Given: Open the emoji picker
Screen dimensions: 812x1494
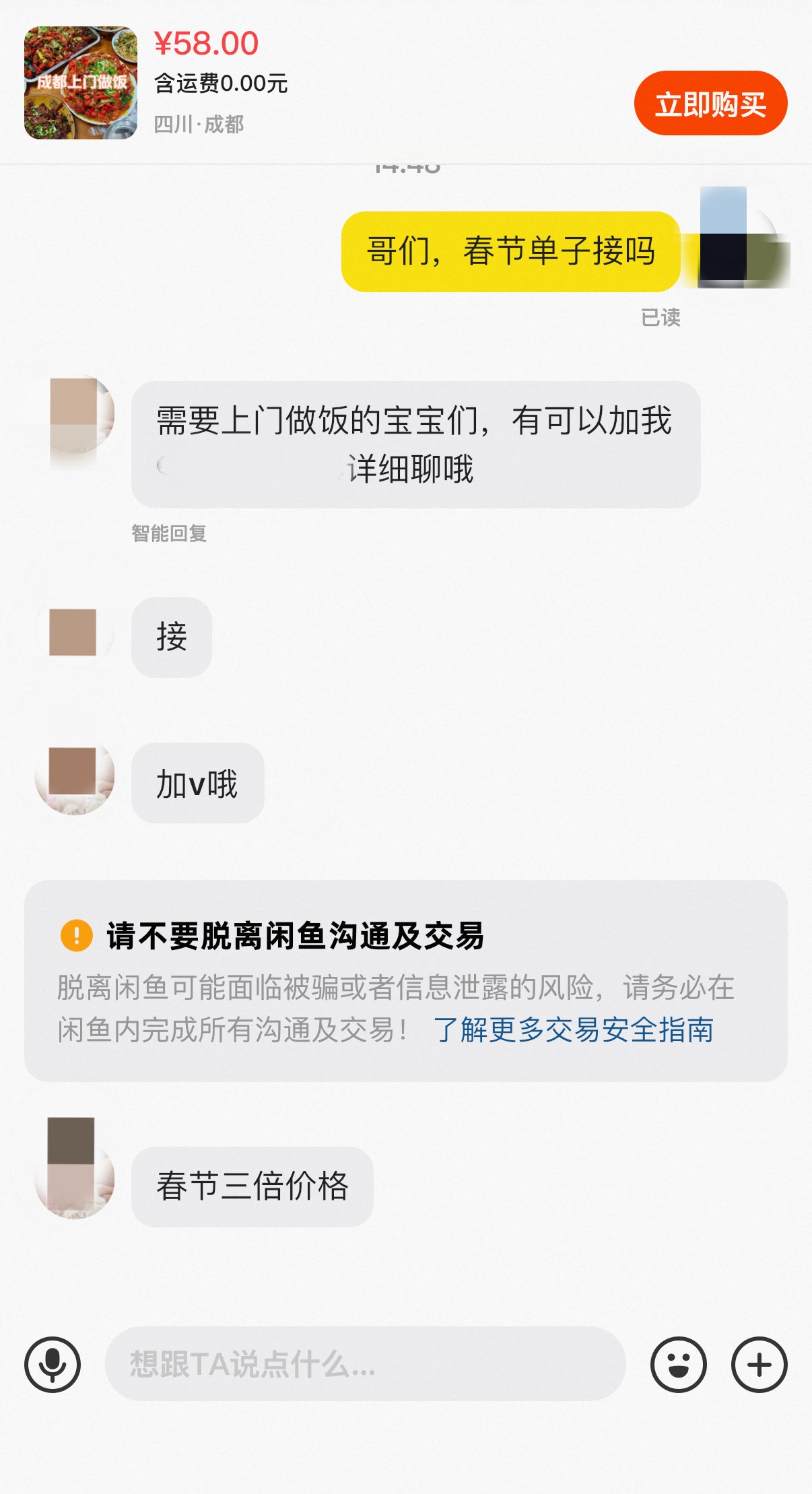Looking at the screenshot, I should tap(678, 1364).
